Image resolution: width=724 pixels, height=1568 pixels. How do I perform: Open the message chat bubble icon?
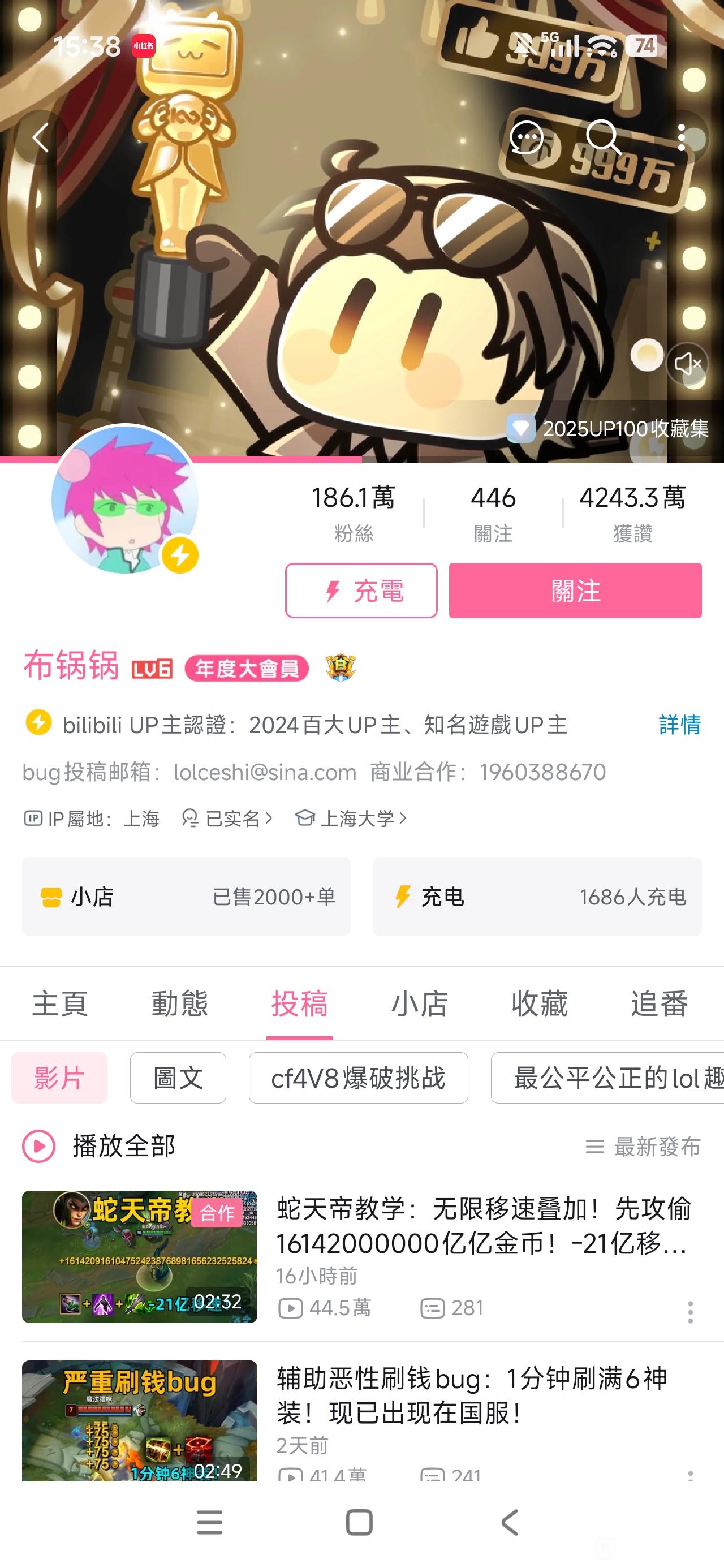click(x=526, y=137)
